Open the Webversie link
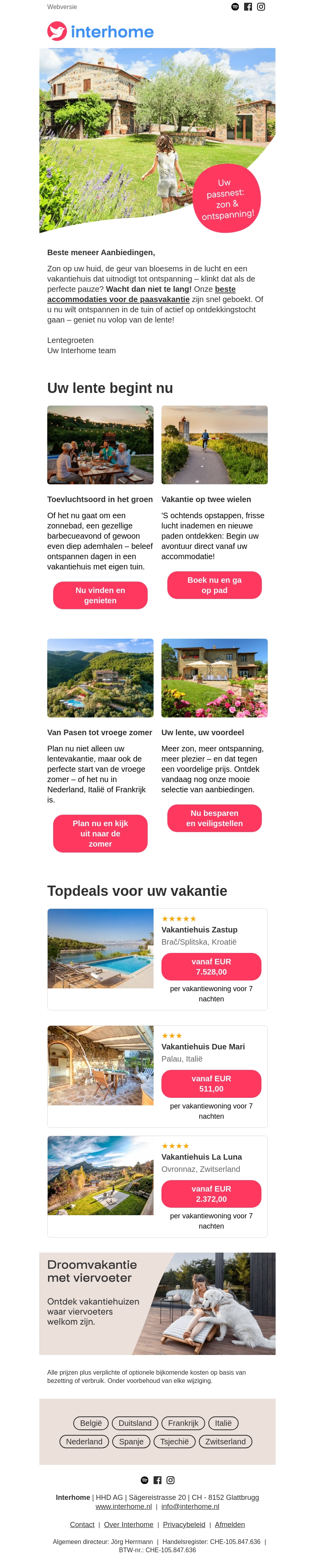 (x=62, y=7)
